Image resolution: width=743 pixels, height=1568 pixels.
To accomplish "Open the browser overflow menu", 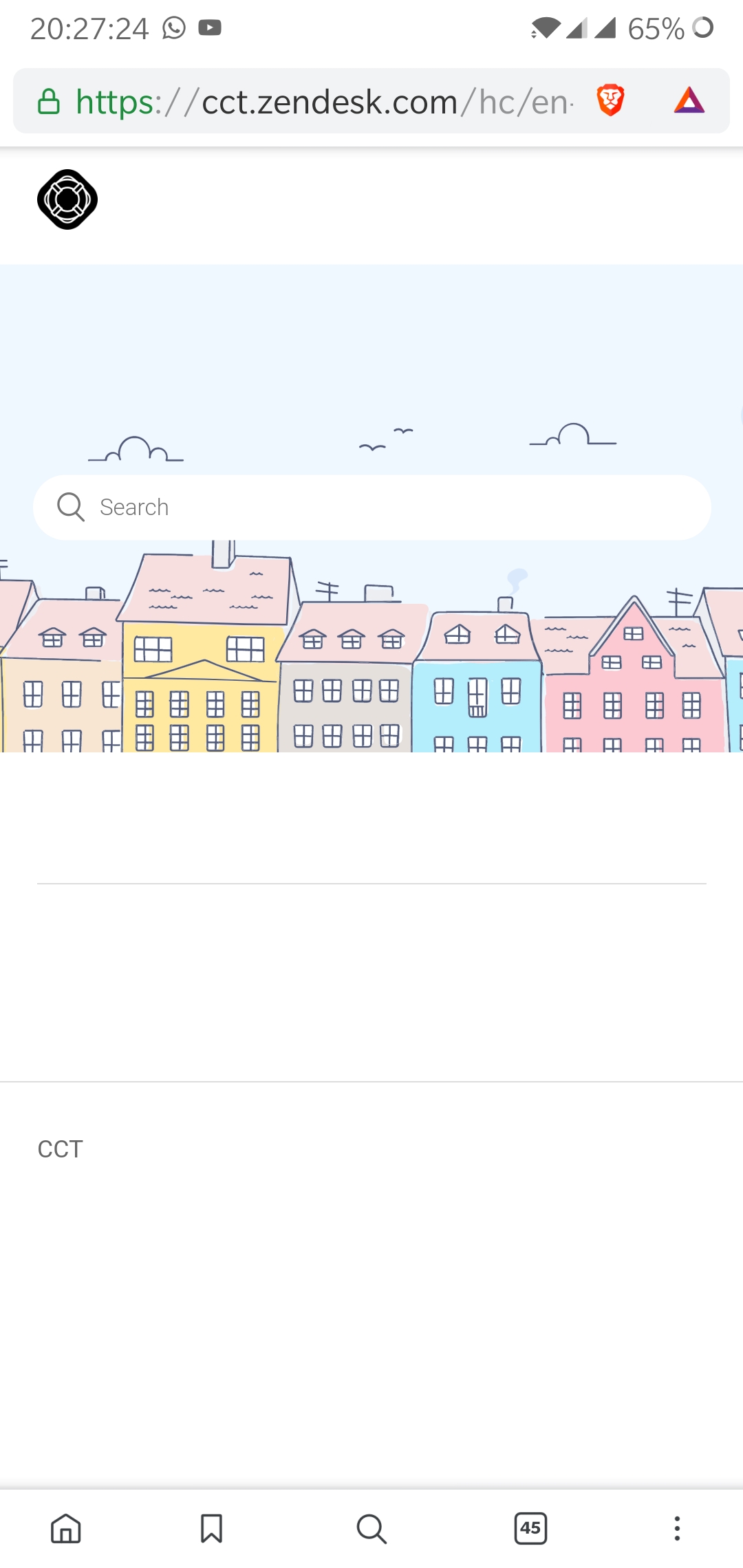I will tap(677, 1528).
